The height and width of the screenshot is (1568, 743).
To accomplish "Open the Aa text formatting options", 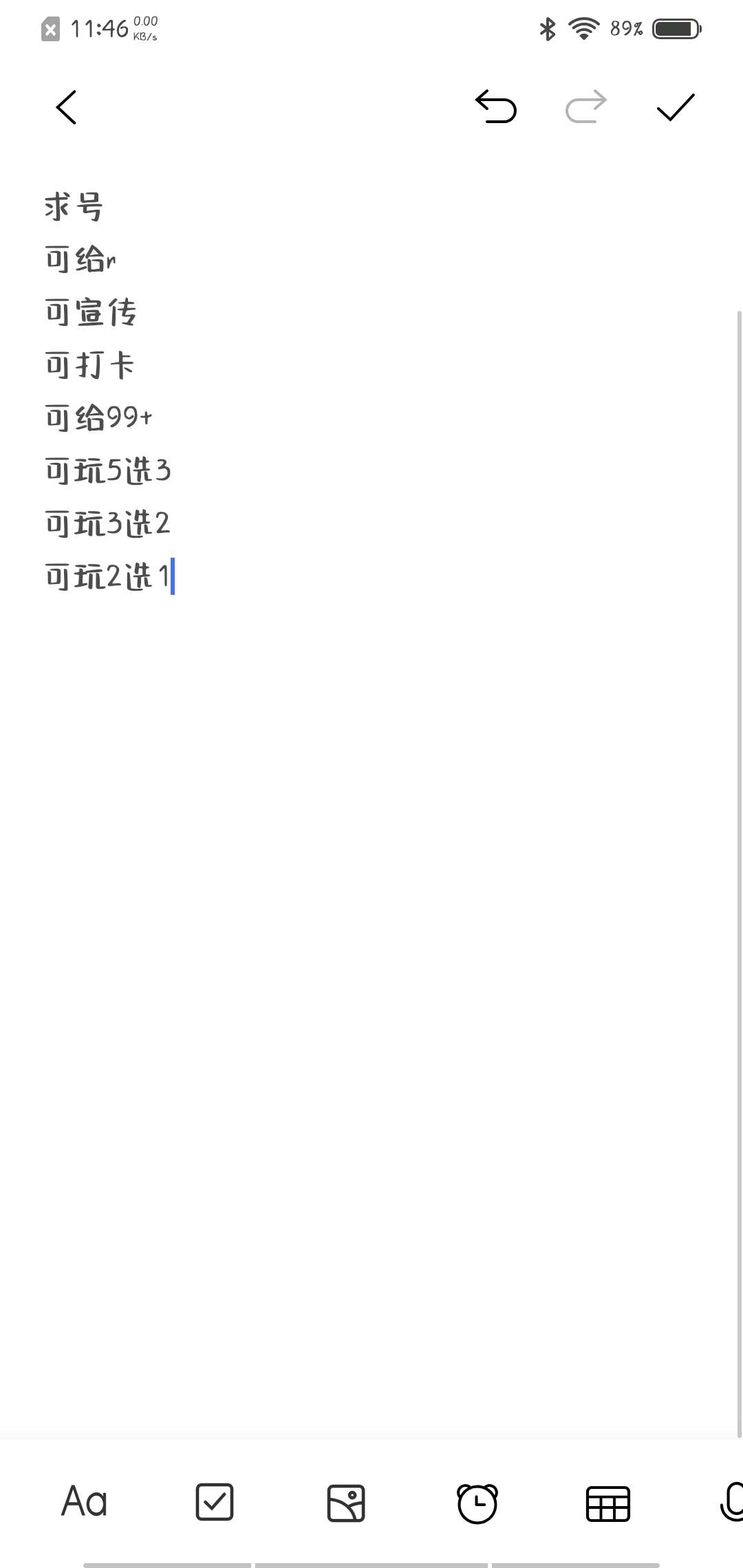I will tap(84, 1502).
